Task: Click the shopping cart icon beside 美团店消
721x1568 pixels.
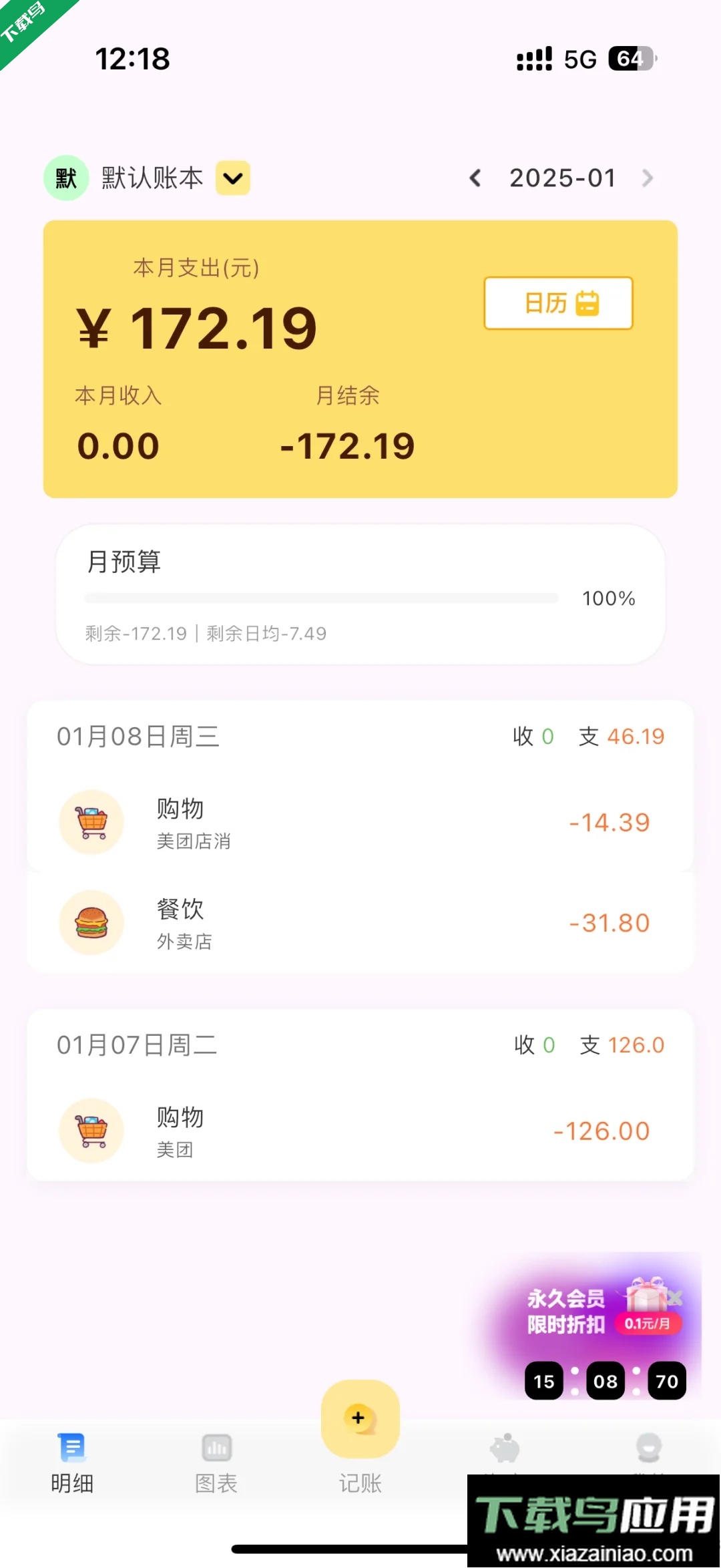Action: pyautogui.click(x=91, y=822)
